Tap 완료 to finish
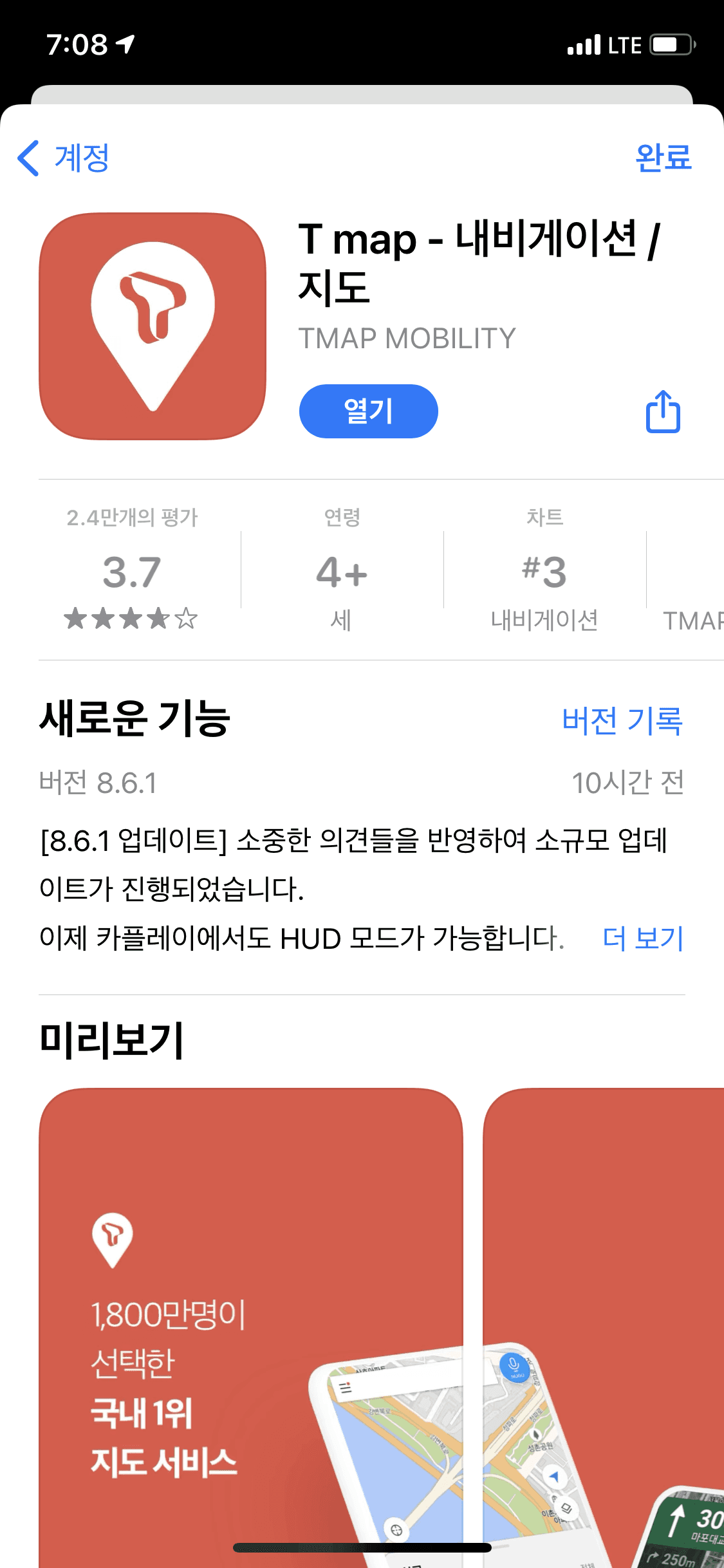724x1568 pixels. (x=663, y=158)
